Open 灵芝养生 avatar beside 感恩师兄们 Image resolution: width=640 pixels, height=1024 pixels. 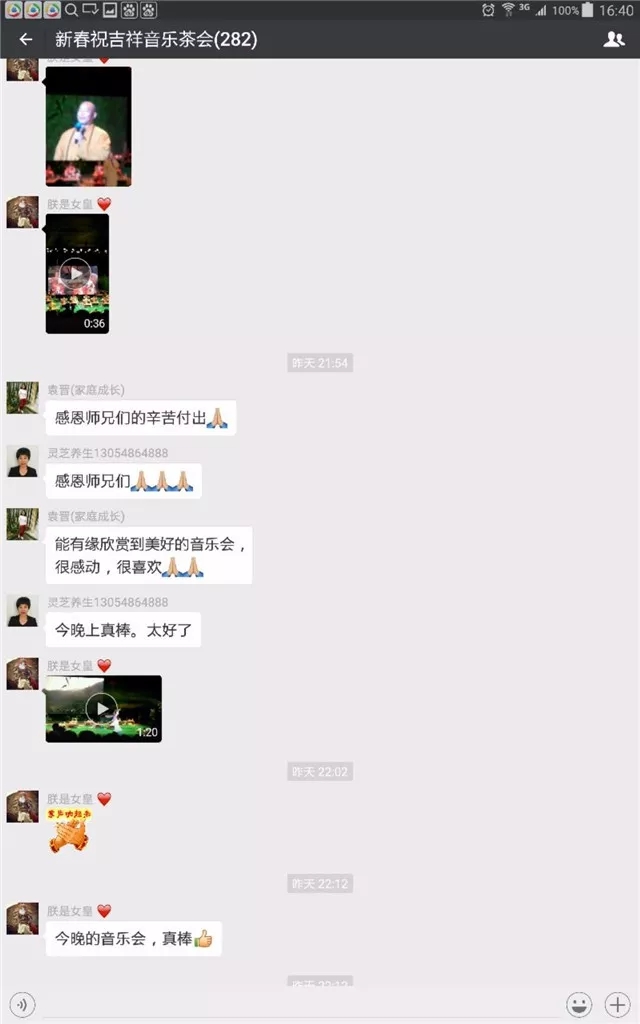(x=22, y=461)
